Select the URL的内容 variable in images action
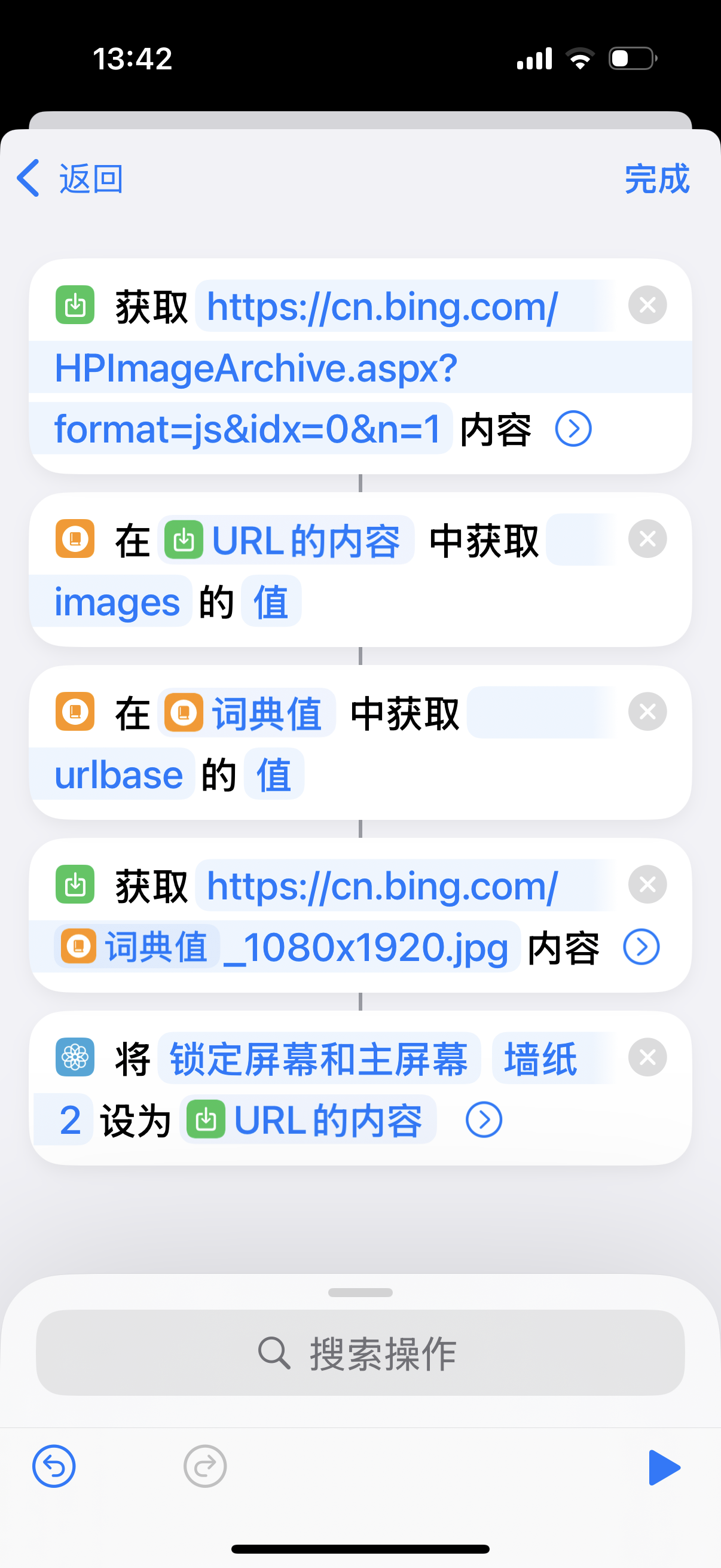The height and width of the screenshot is (1568, 721). pyautogui.click(x=286, y=540)
